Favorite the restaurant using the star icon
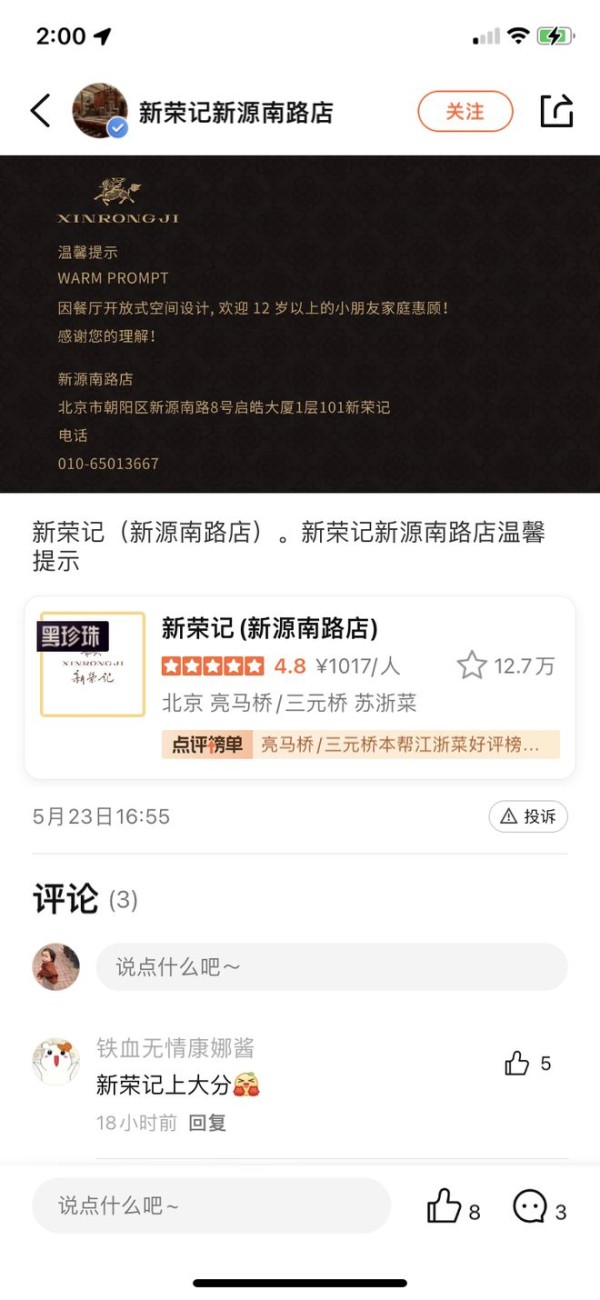This screenshot has height=1300, width=600. (472, 666)
